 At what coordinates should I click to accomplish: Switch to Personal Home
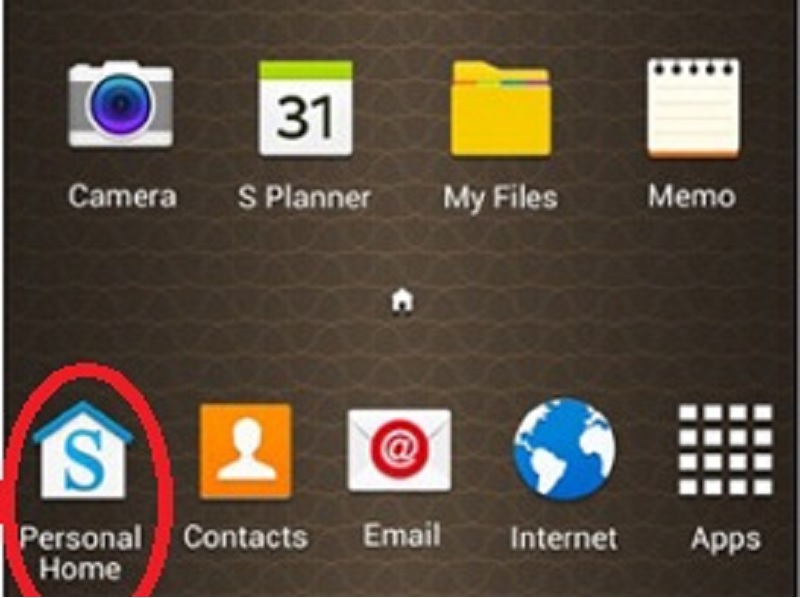(x=82, y=455)
